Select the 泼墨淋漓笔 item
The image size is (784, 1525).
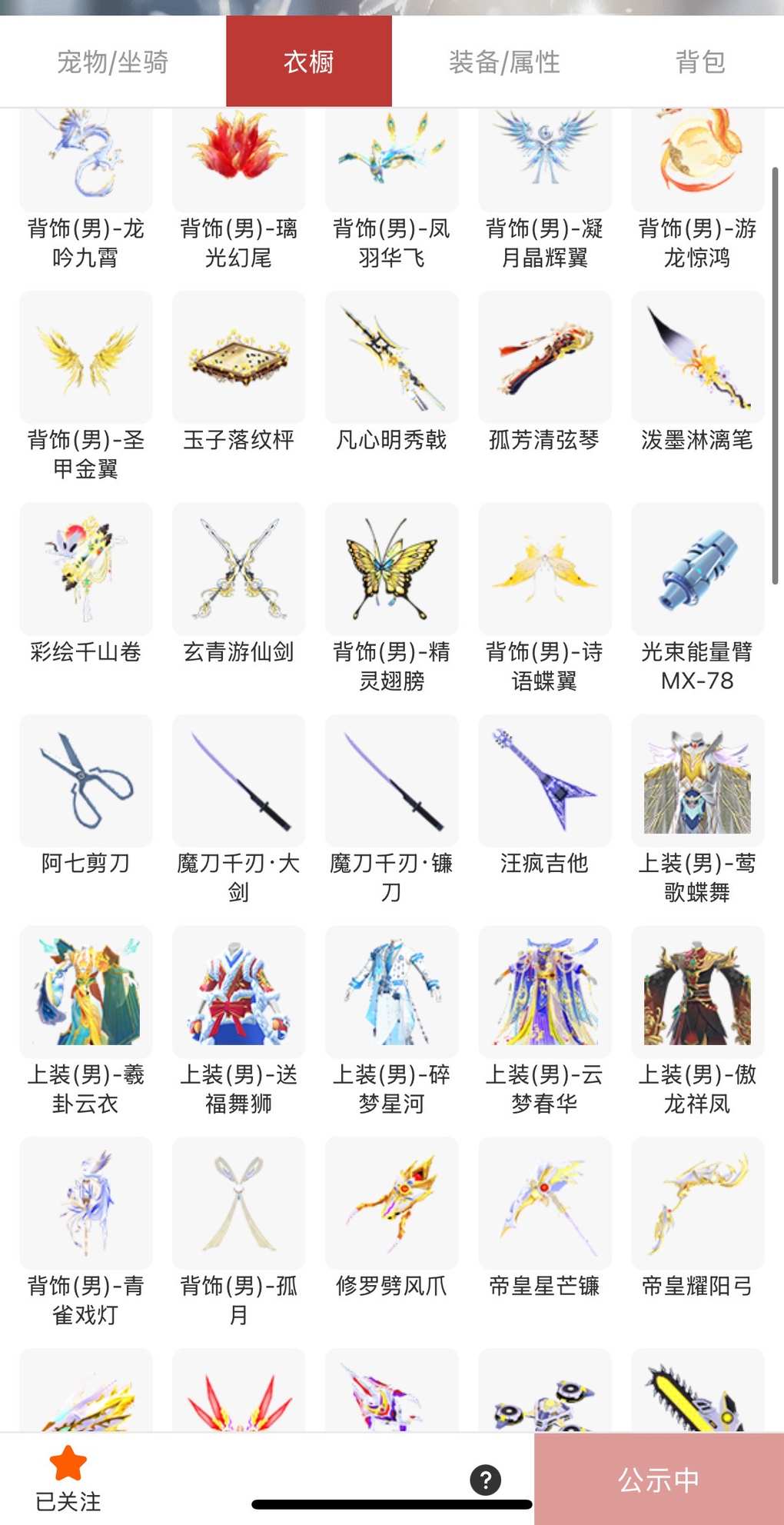point(697,358)
